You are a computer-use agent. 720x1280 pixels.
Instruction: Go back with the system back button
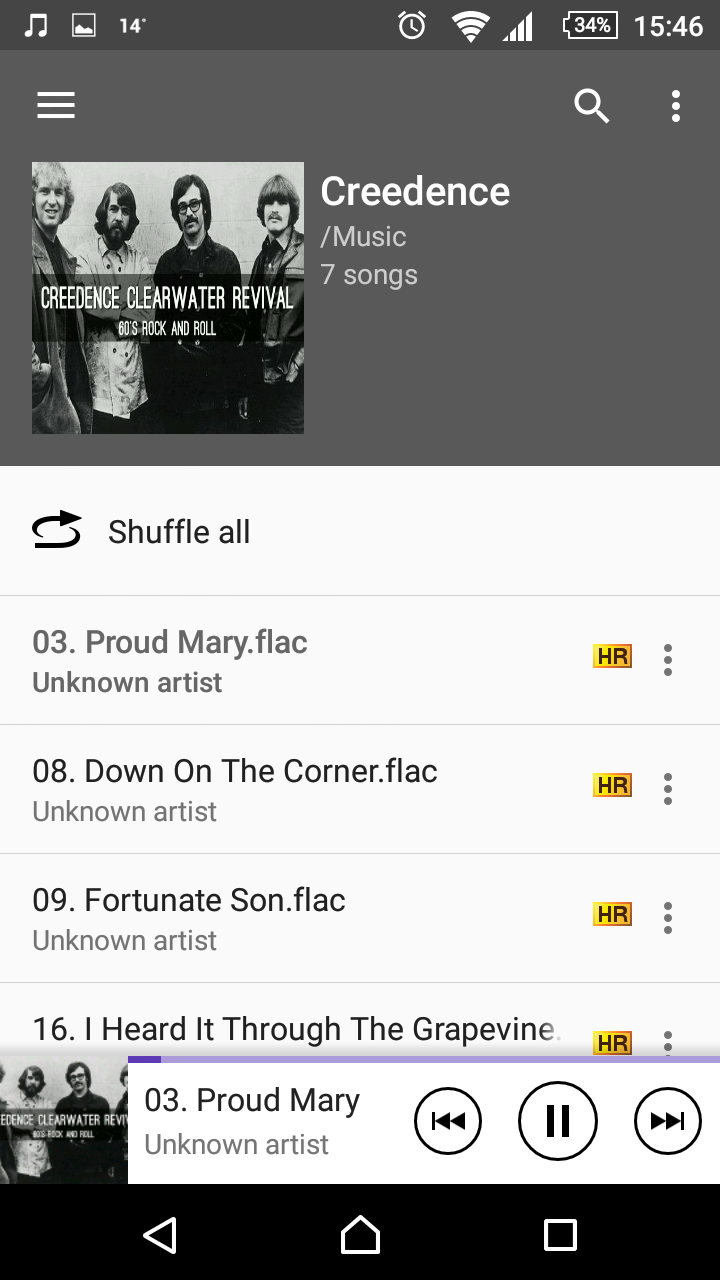tap(160, 1235)
